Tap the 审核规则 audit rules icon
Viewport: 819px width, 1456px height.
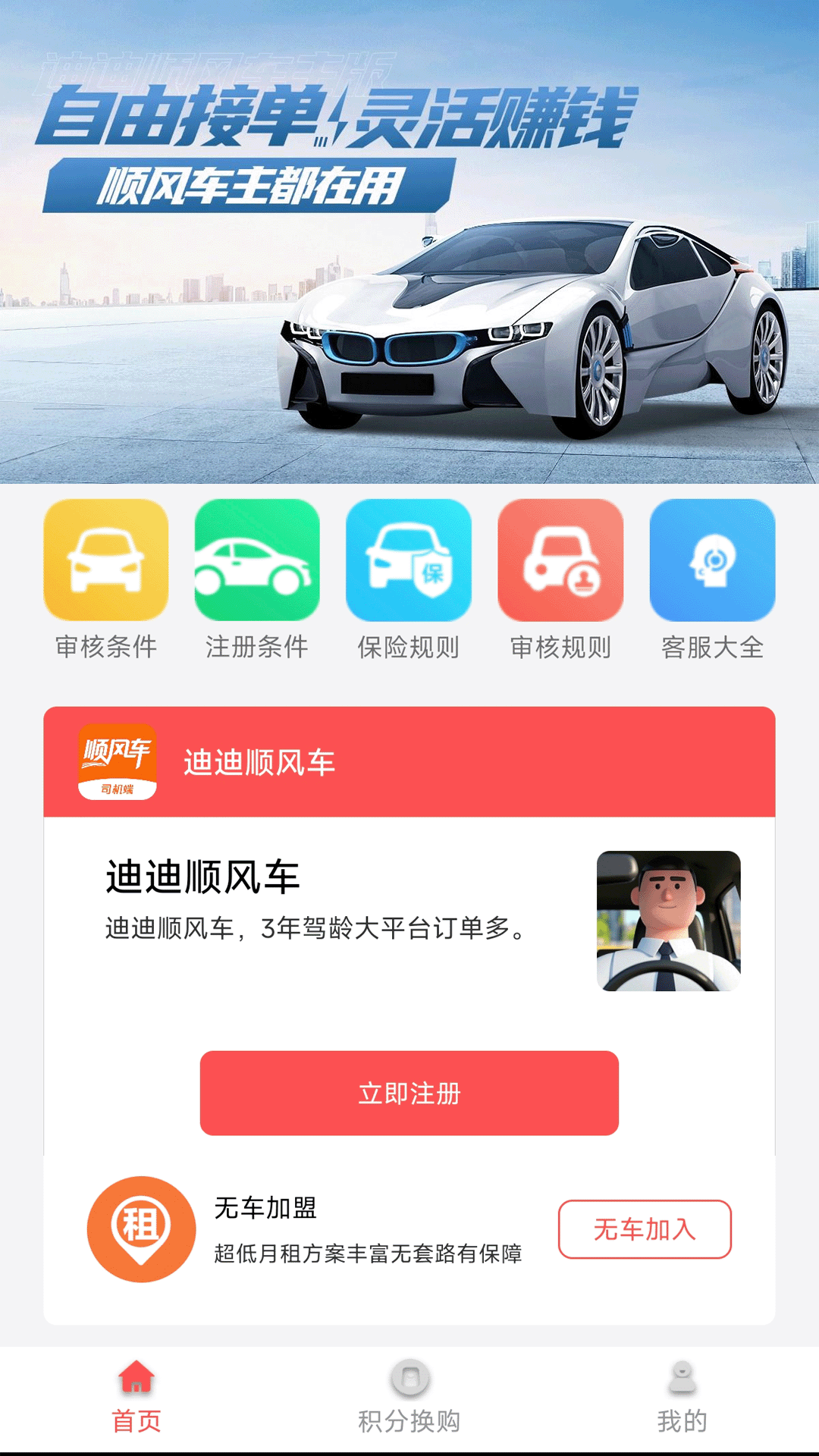tap(562, 561)
